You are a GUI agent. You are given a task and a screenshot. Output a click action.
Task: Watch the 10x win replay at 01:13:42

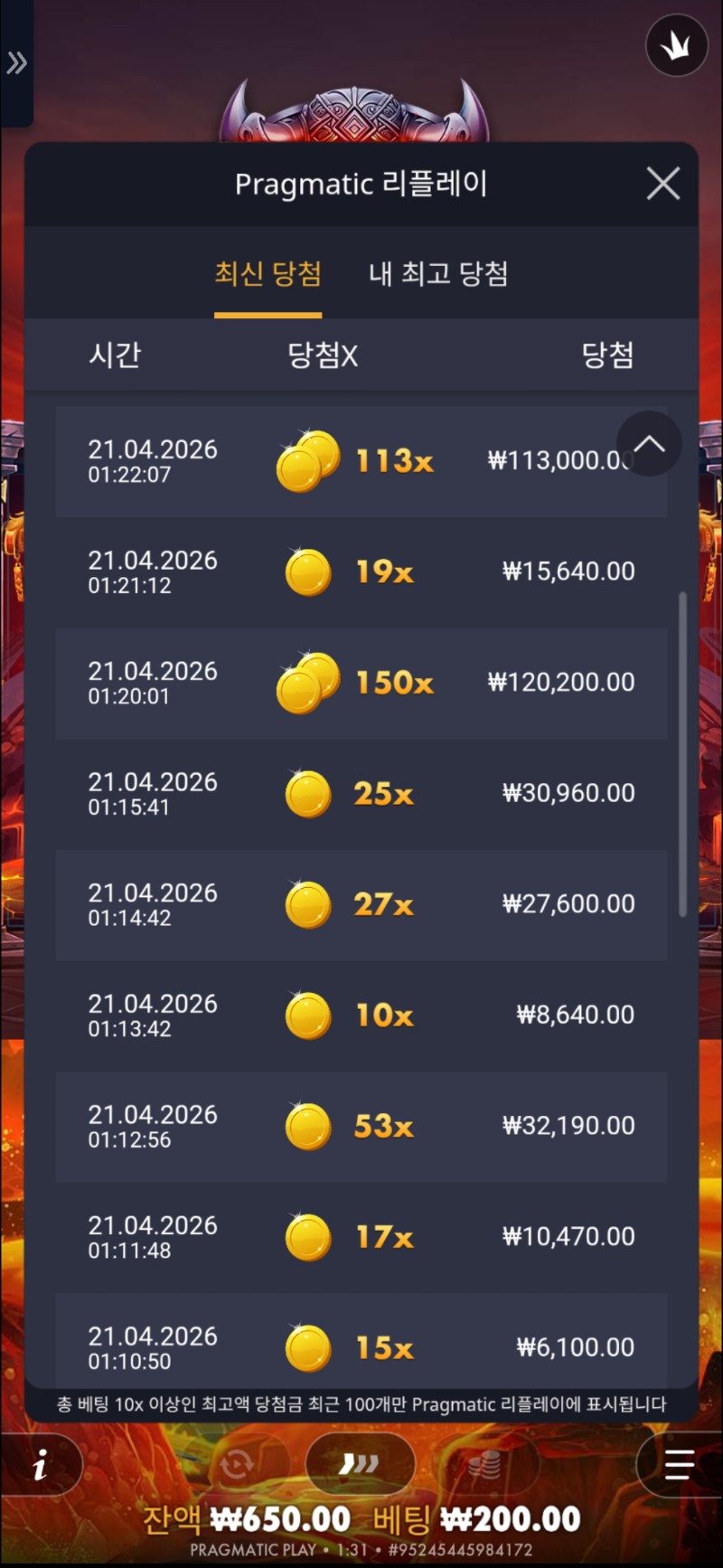(361, 1015)
